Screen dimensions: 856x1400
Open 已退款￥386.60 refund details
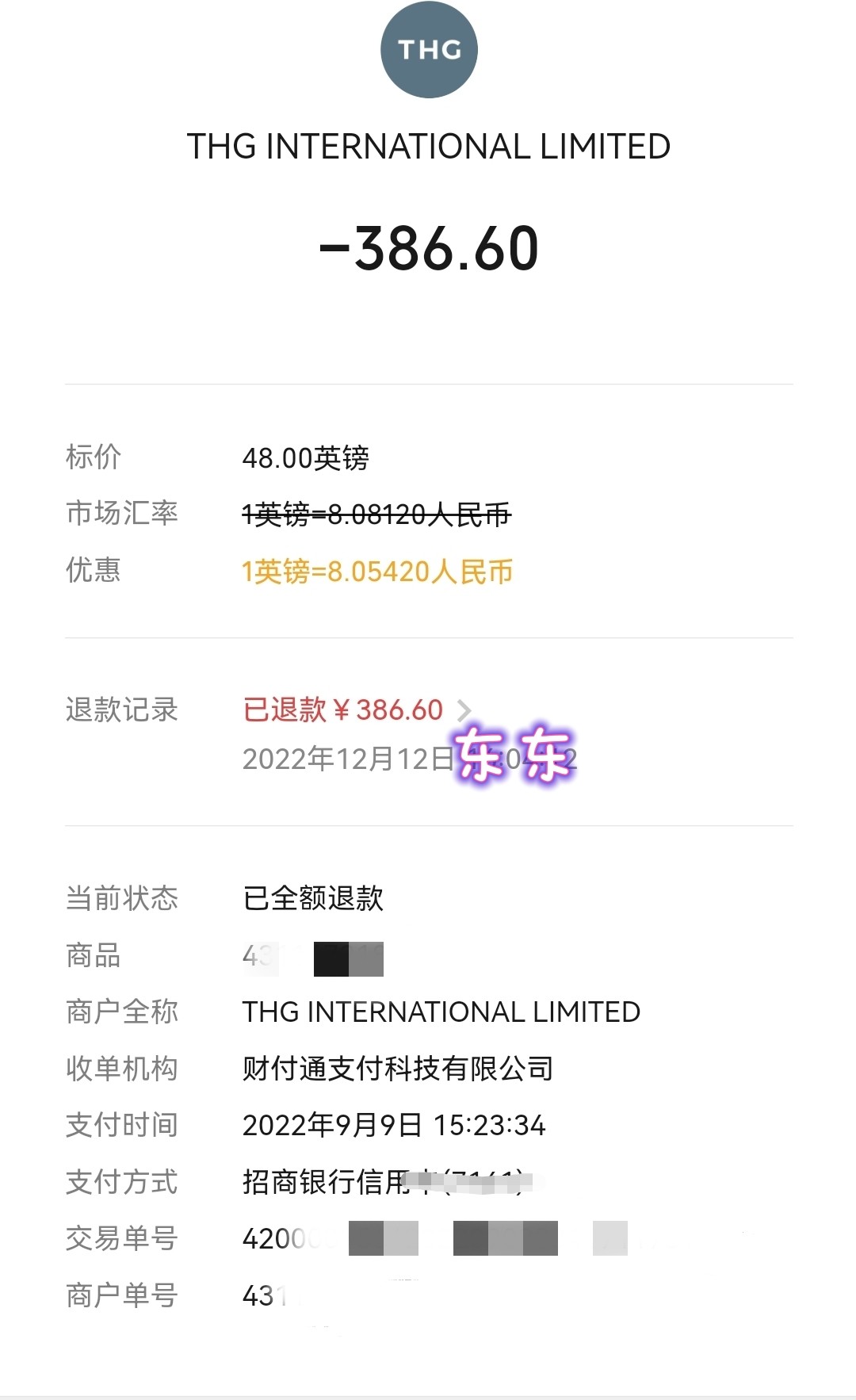click(341, 711)
